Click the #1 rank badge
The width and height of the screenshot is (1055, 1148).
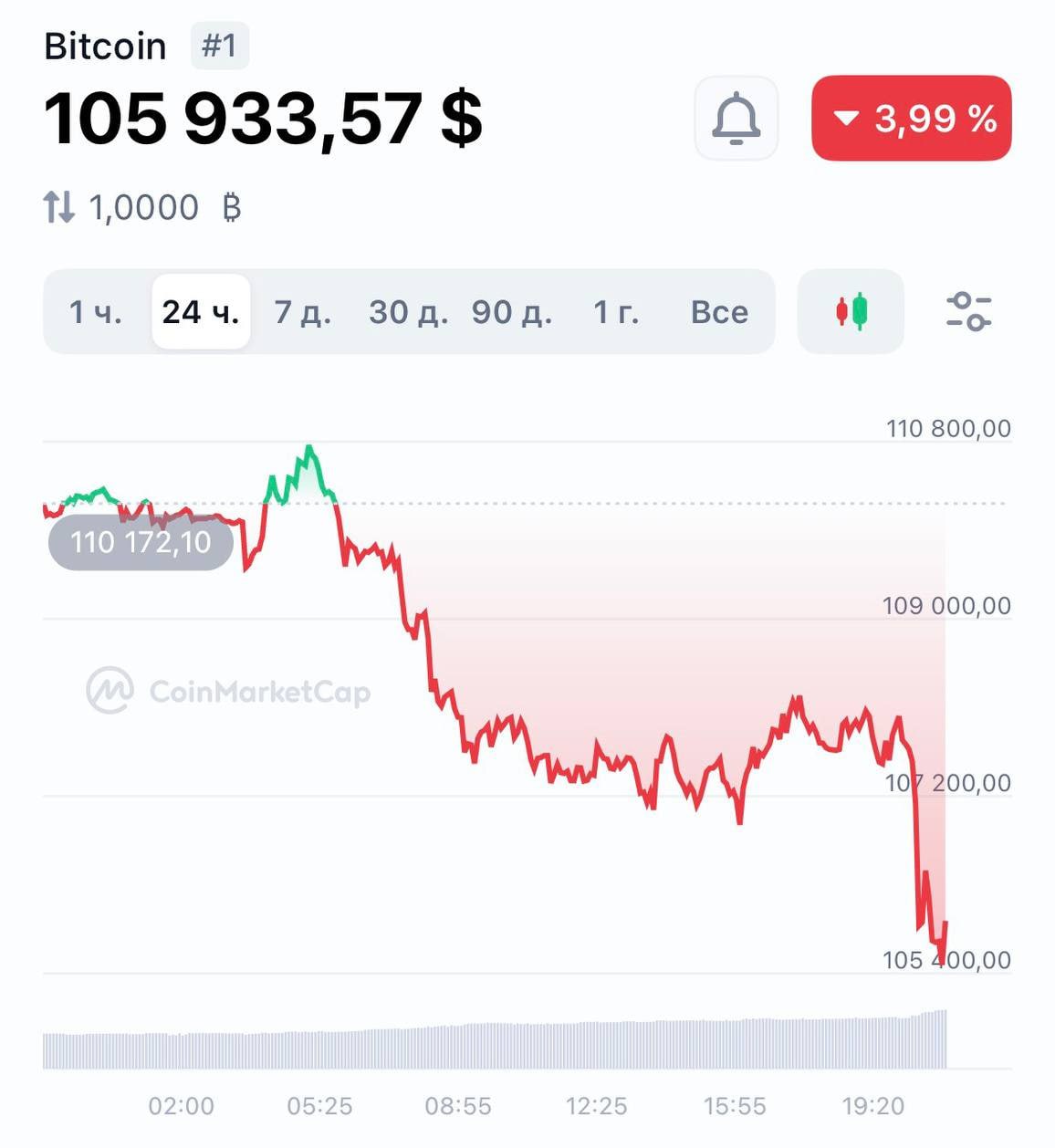(218, 46)
